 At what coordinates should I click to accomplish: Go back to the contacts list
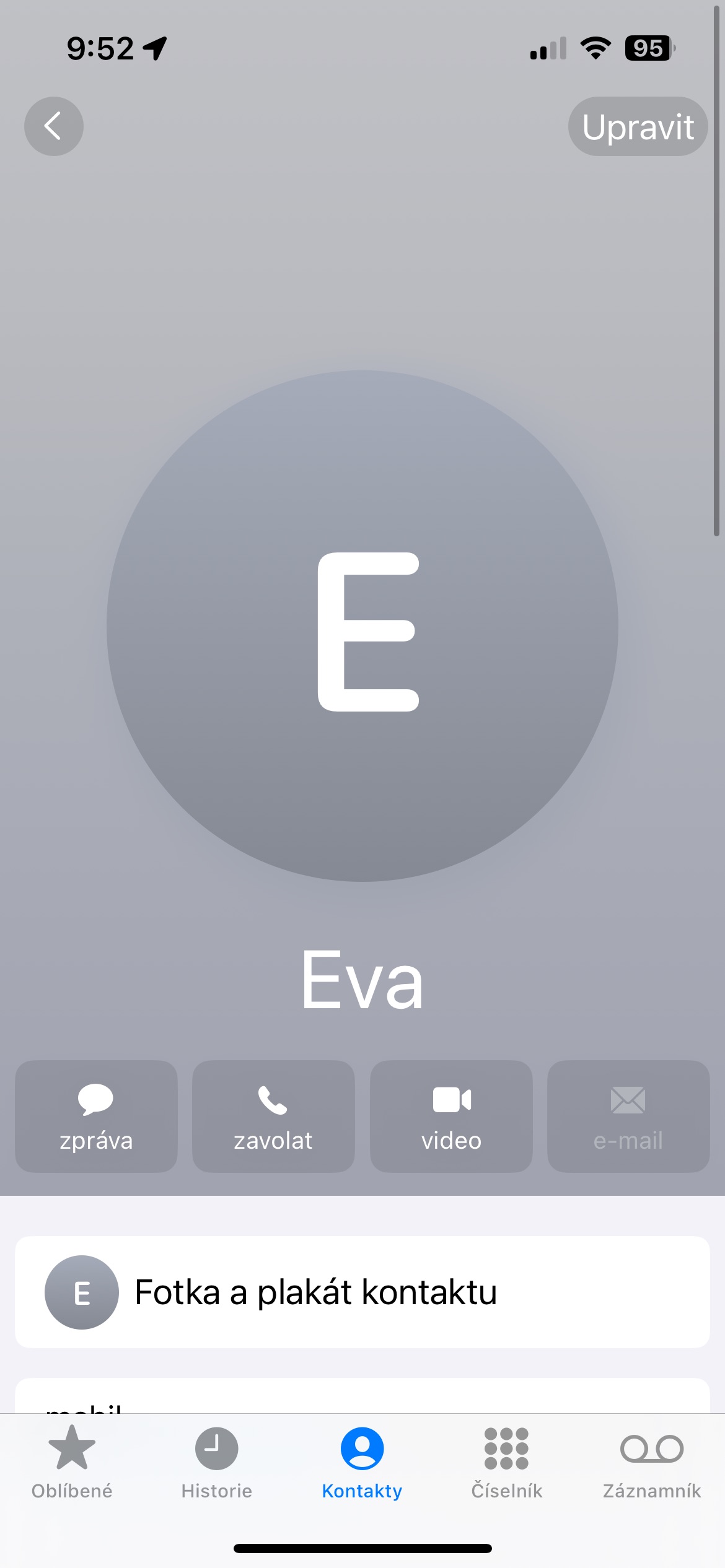click(x=54, y=126)
